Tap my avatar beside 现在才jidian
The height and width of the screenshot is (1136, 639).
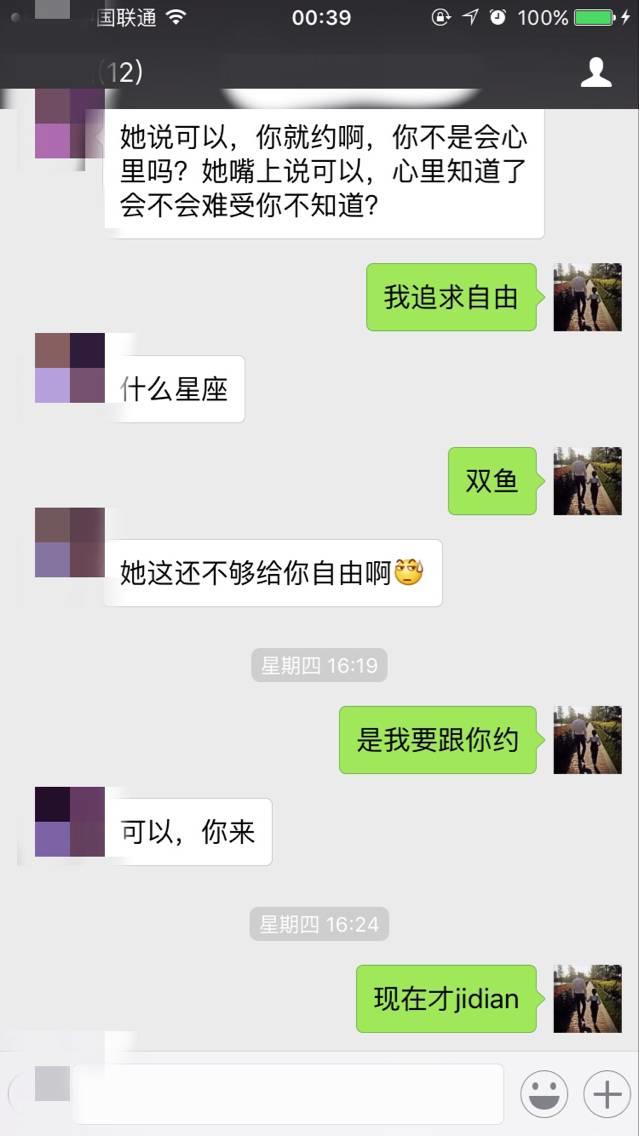click(587, 998)
